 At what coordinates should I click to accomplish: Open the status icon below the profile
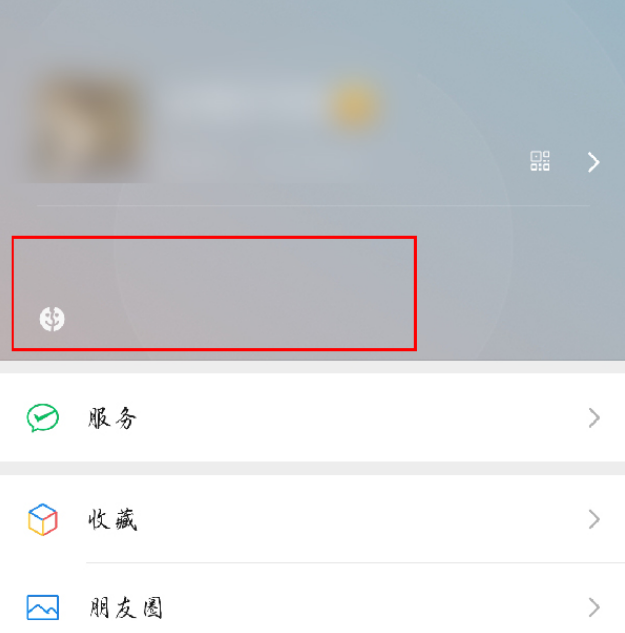click(x=52, y=319)
